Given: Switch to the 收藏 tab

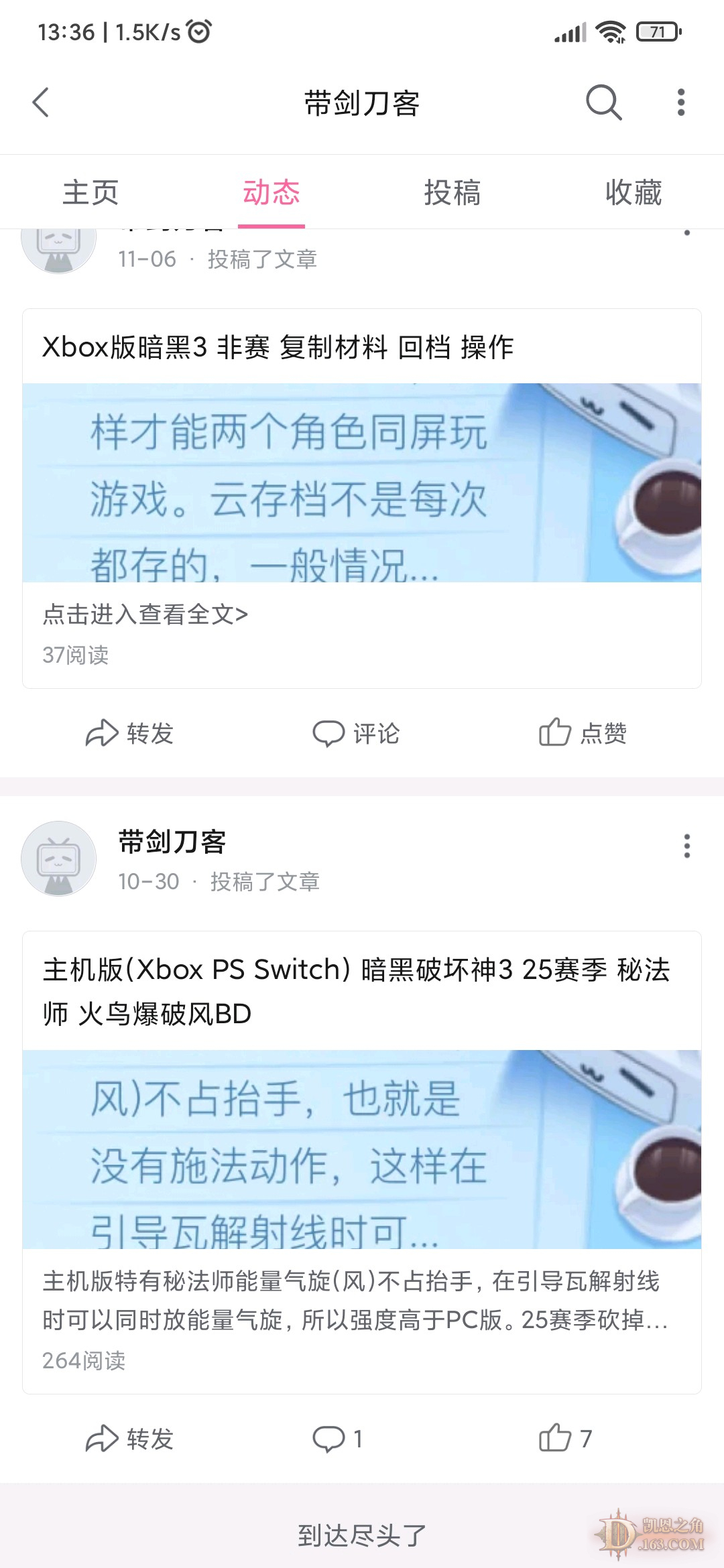Looking at the screenshot, I should tap(633, 193).
